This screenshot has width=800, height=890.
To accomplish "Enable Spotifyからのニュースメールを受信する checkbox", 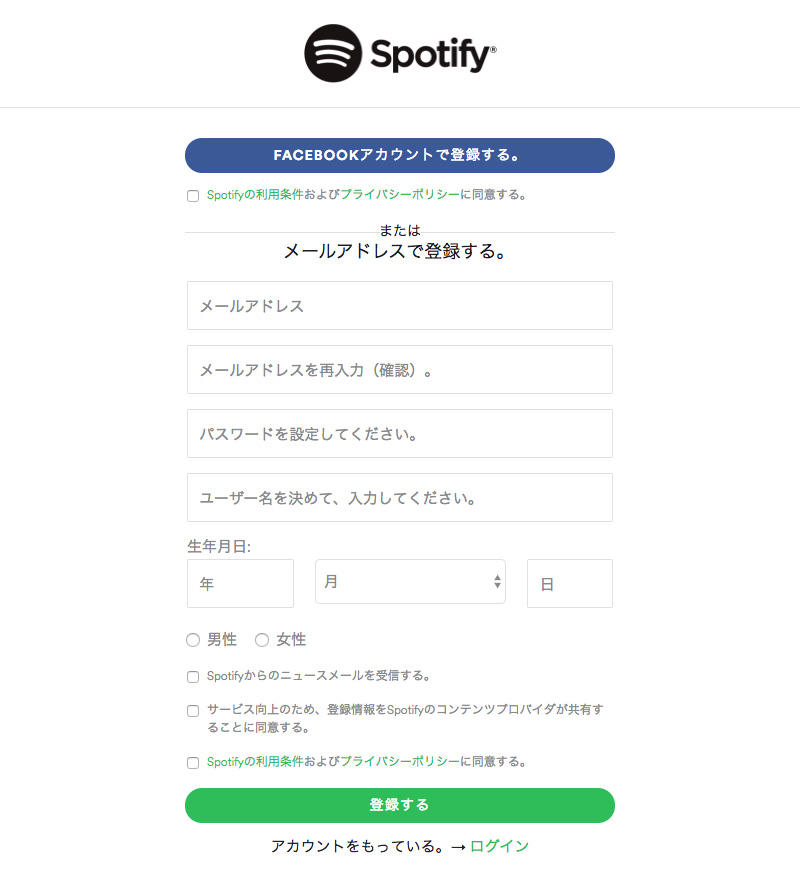I will (193, 677).
